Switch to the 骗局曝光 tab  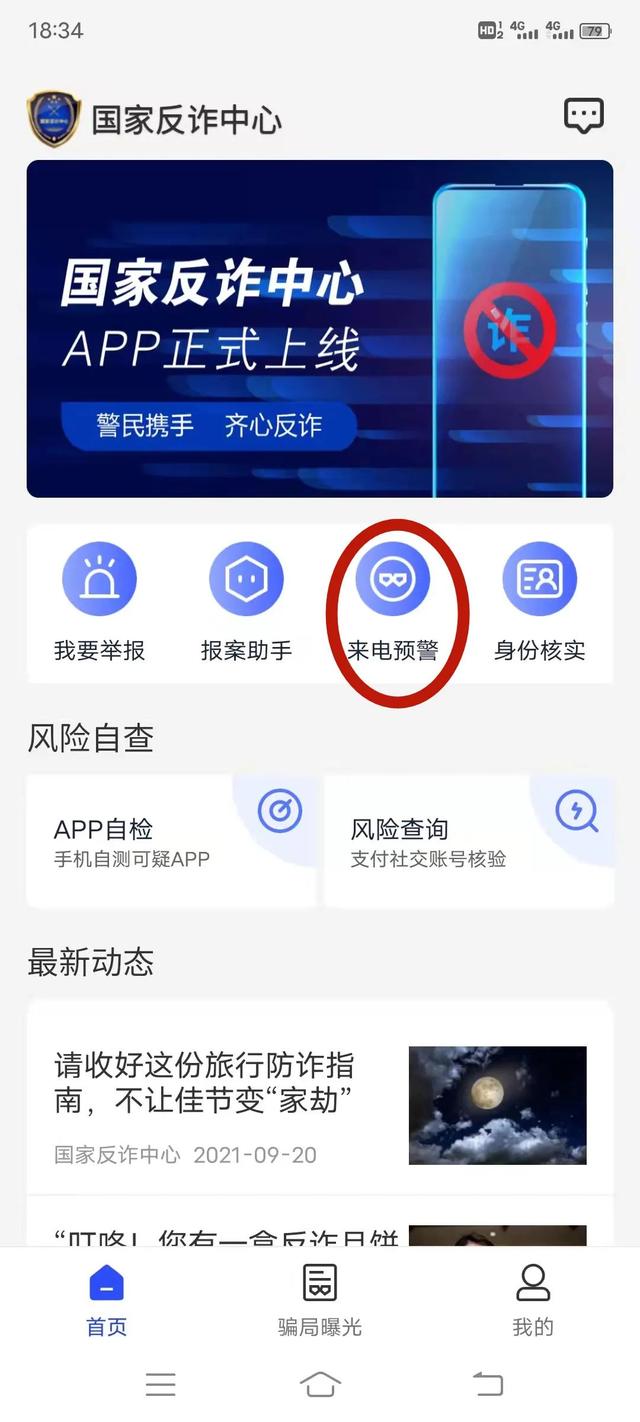[319, 1299]
